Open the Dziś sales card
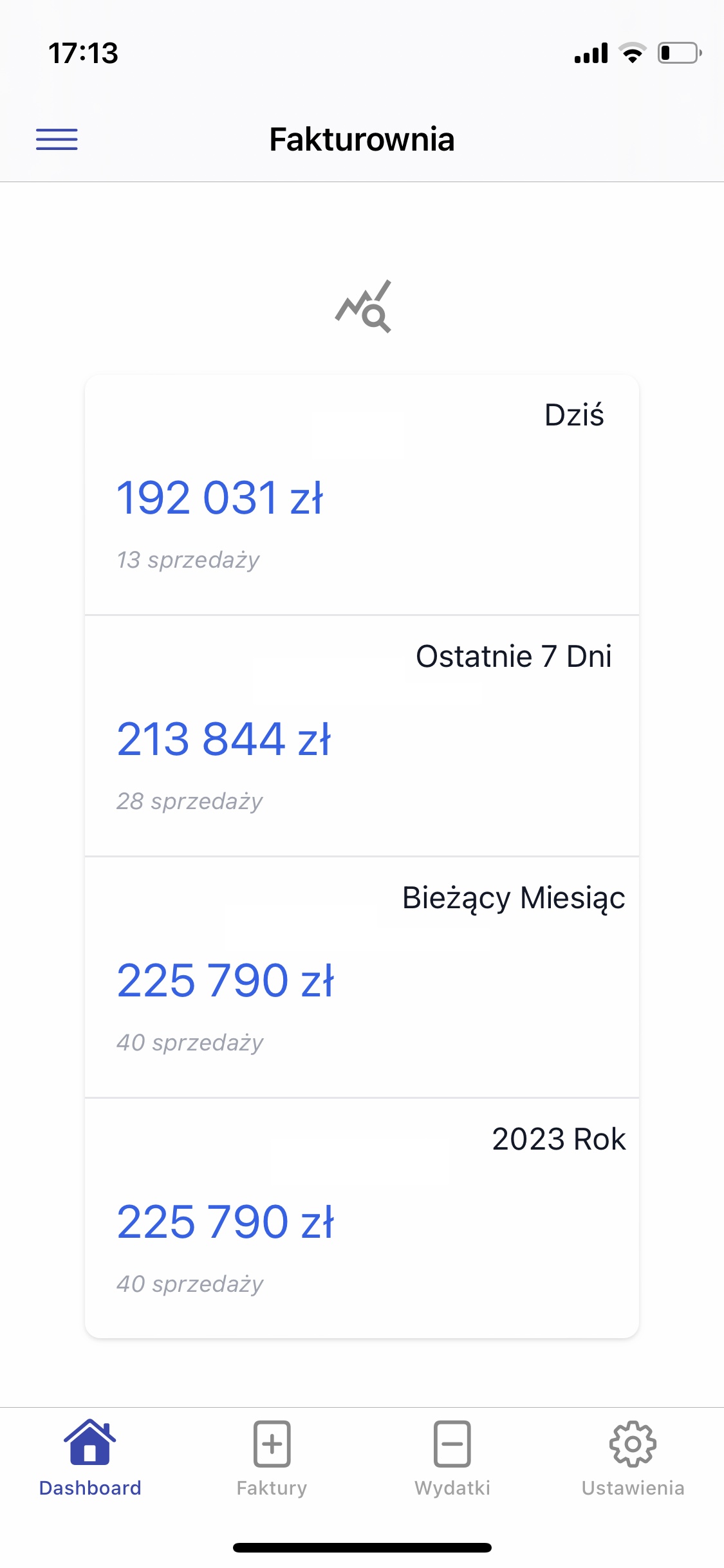The height and width of the screenshot is (1568, 724). (x=362, y=494)
